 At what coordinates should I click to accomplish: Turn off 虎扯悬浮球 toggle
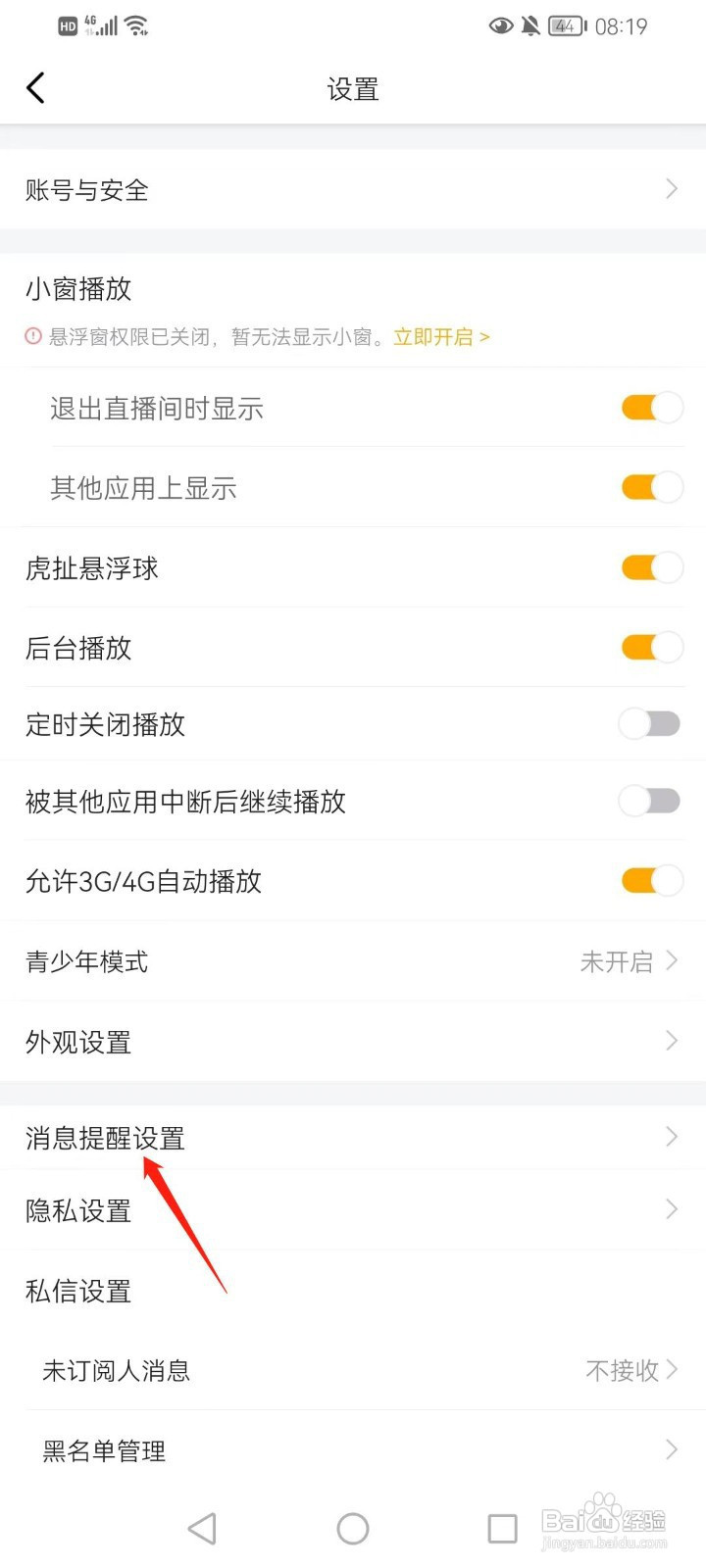[x=651, y=567]
